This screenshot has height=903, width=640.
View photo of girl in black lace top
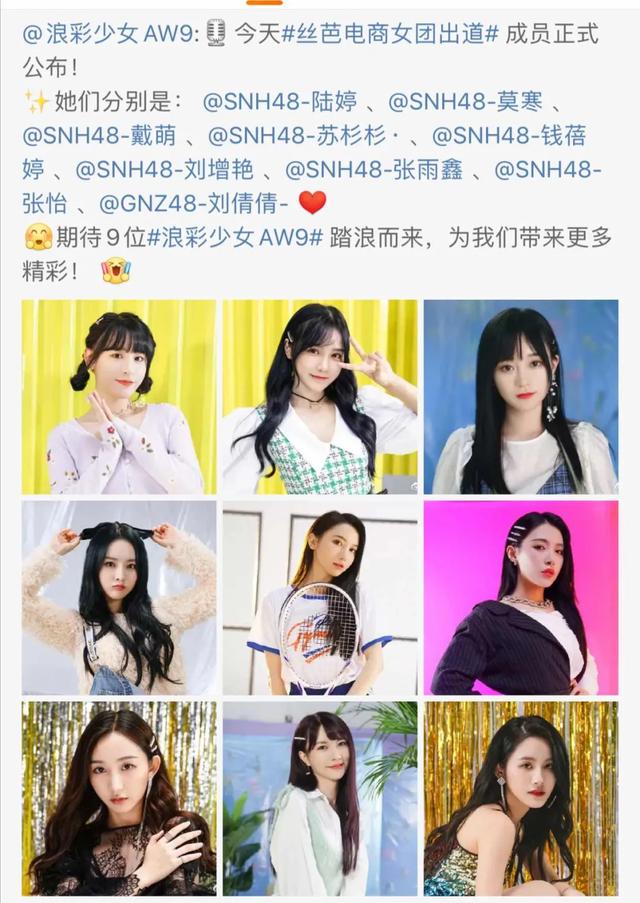(x=119, y=798)
